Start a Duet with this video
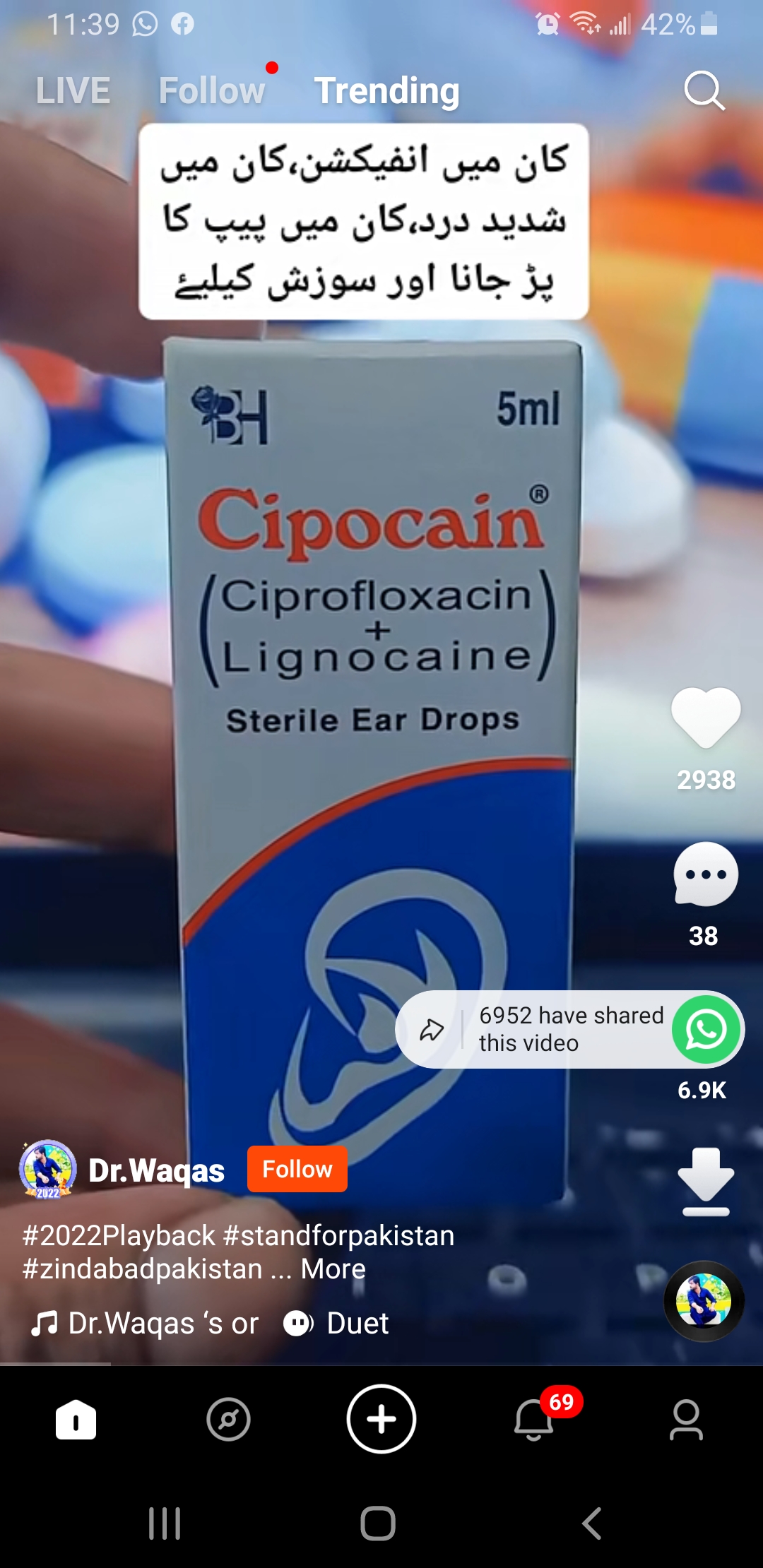Viewport: 763px width, 1568px height. tap(336, 1323)
